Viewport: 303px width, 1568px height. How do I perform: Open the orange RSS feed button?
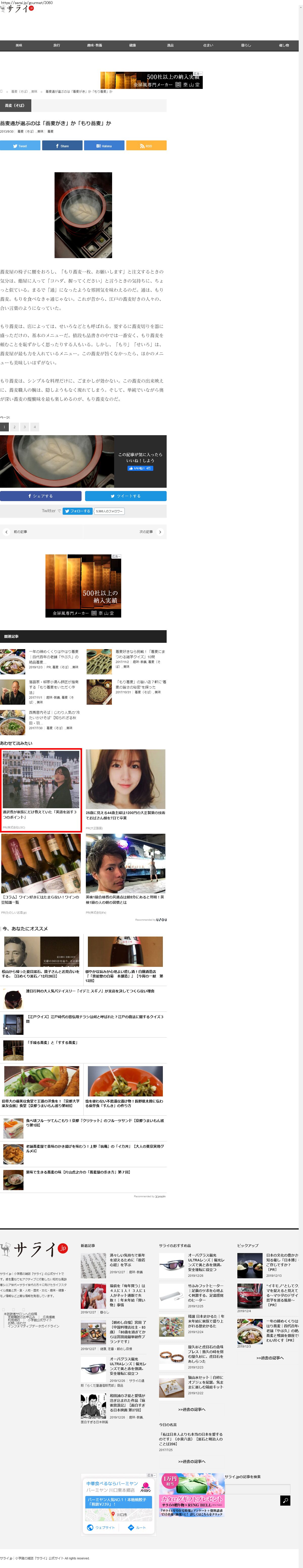(x=146, y=145)
